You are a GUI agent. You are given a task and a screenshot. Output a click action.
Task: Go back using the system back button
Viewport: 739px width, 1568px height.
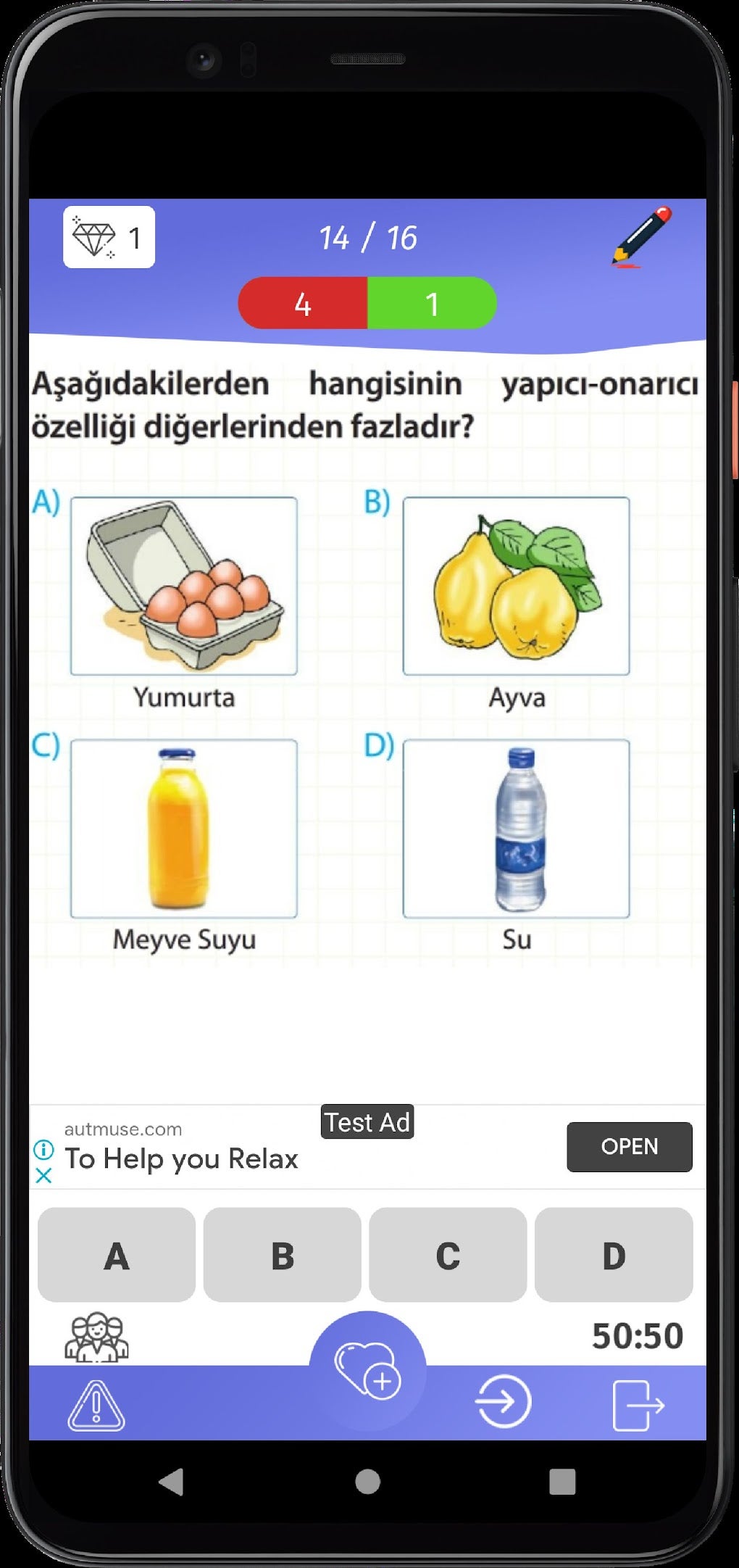click(x=172, y=1482)
